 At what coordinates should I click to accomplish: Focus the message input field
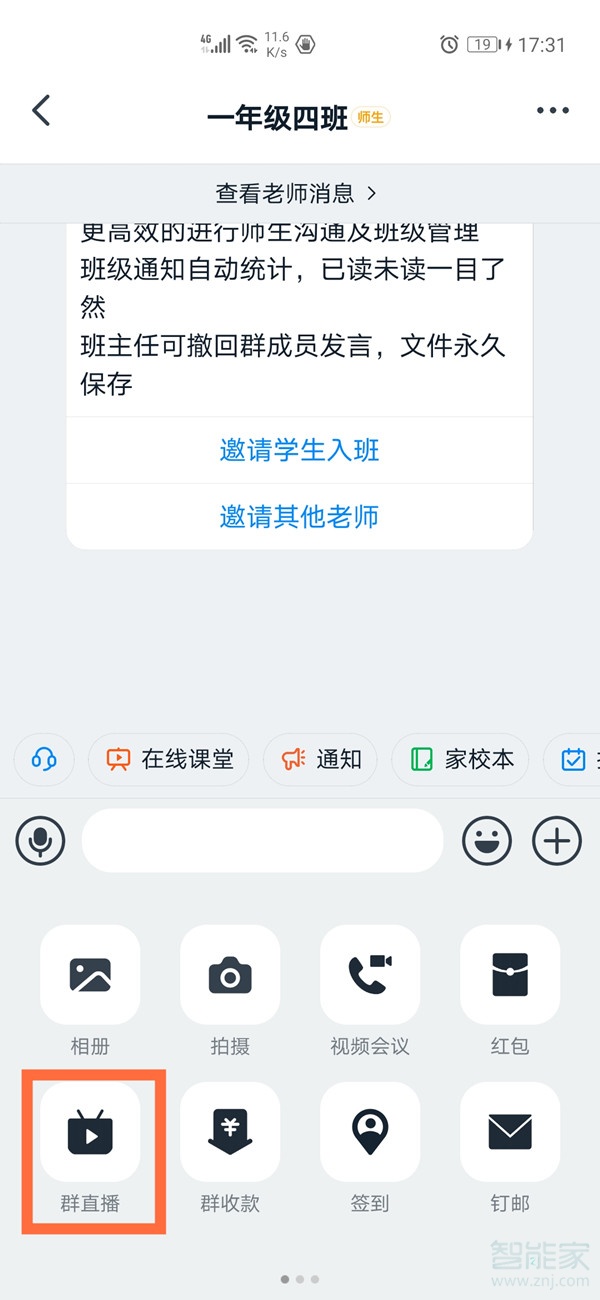point(262,841)
